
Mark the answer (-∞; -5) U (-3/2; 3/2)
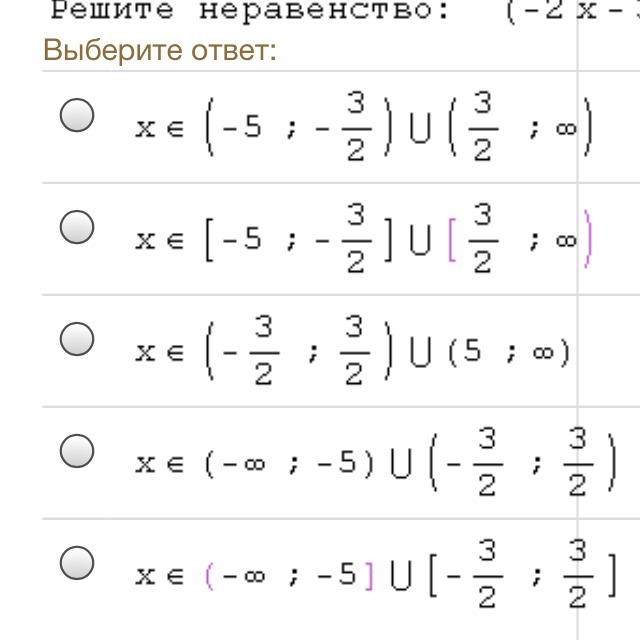(77, 451)
